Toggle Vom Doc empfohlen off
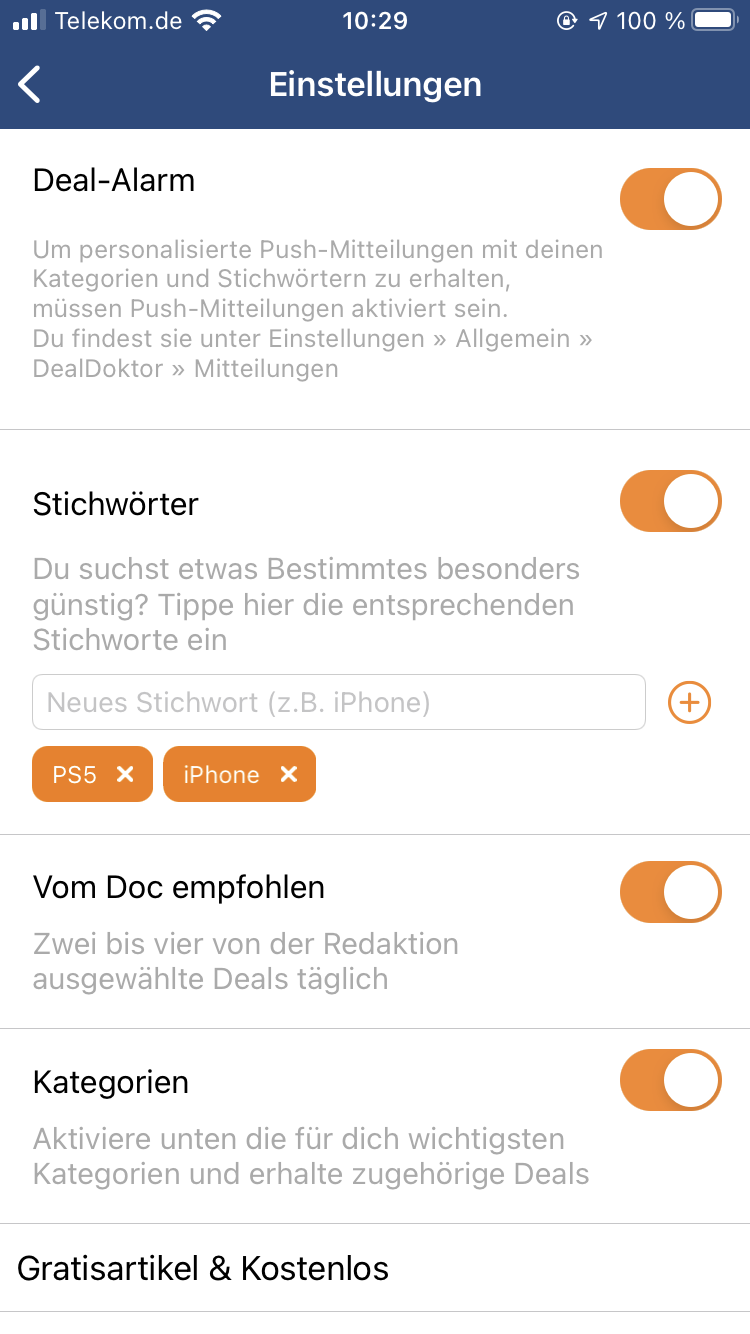The height and width of the screenshot is (1334, 750). point(670,892)
